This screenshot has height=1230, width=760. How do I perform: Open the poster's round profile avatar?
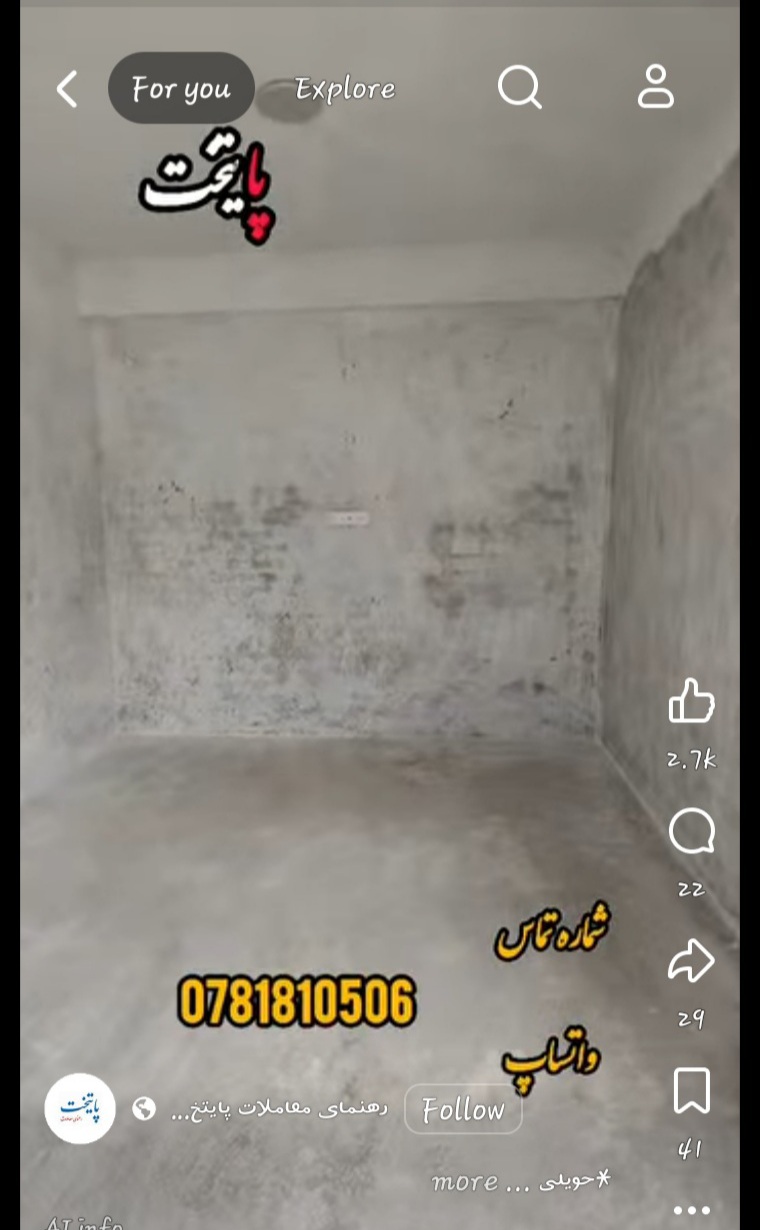tap(80, 1108)
